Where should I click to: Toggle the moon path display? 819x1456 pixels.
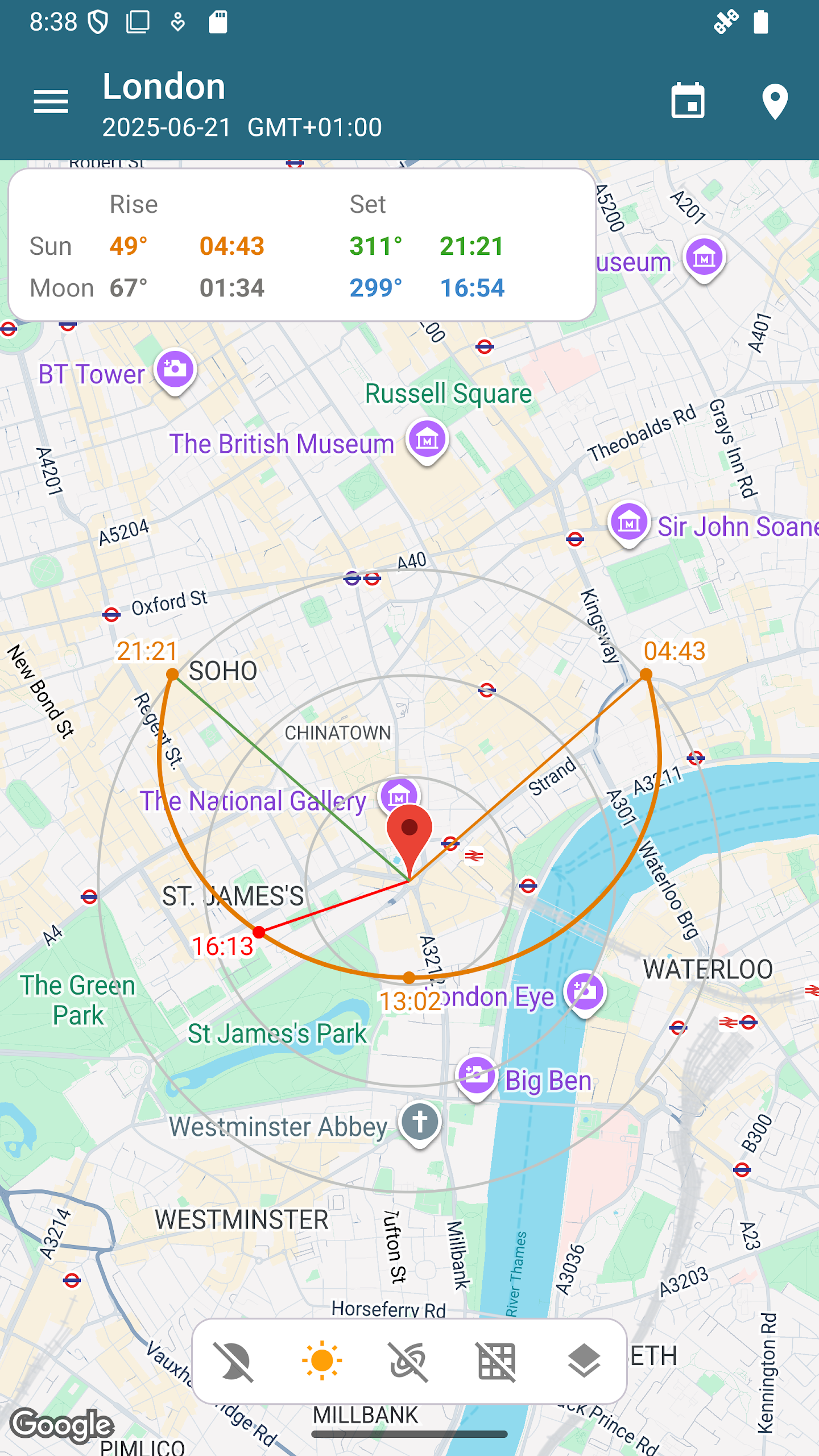(x=234, y=1361)
